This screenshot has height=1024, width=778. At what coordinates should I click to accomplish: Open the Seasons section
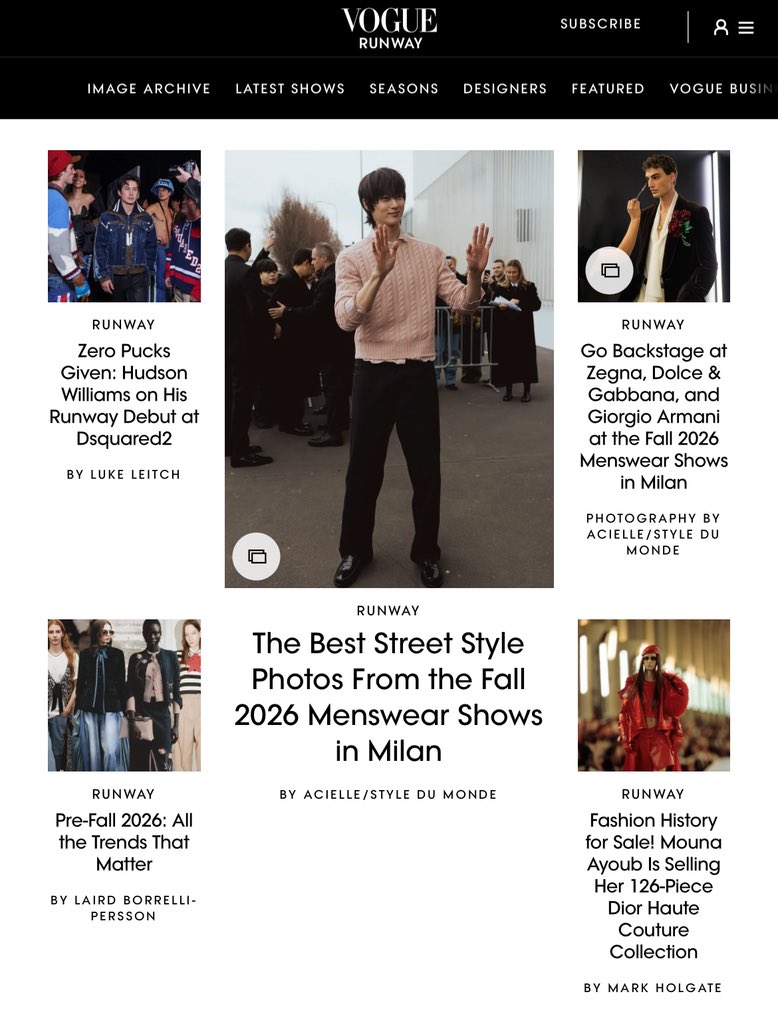pos(404,89)
